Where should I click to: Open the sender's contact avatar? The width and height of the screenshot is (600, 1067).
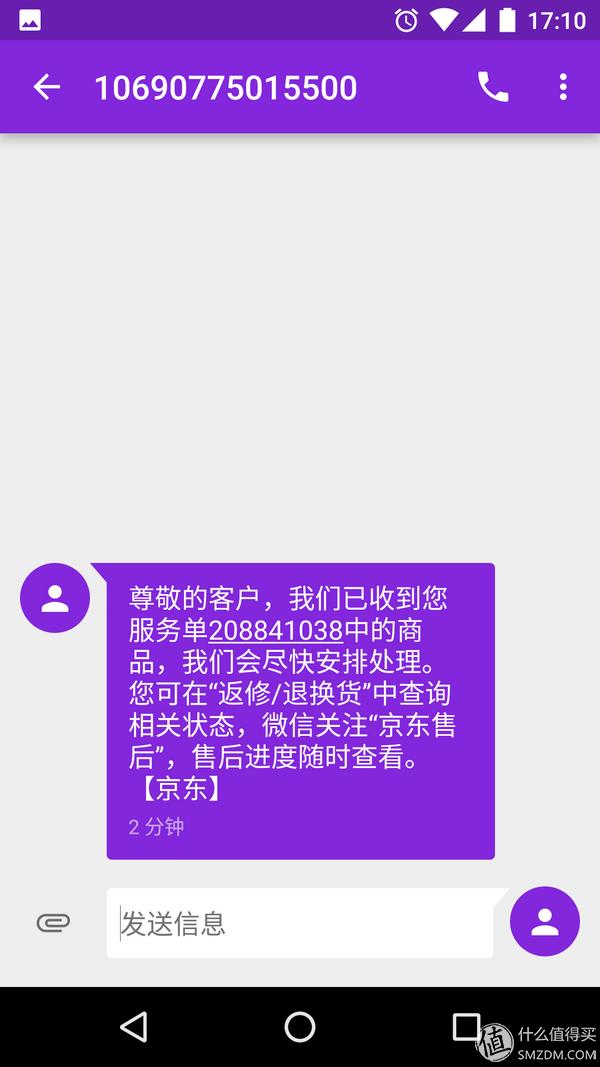55,598
